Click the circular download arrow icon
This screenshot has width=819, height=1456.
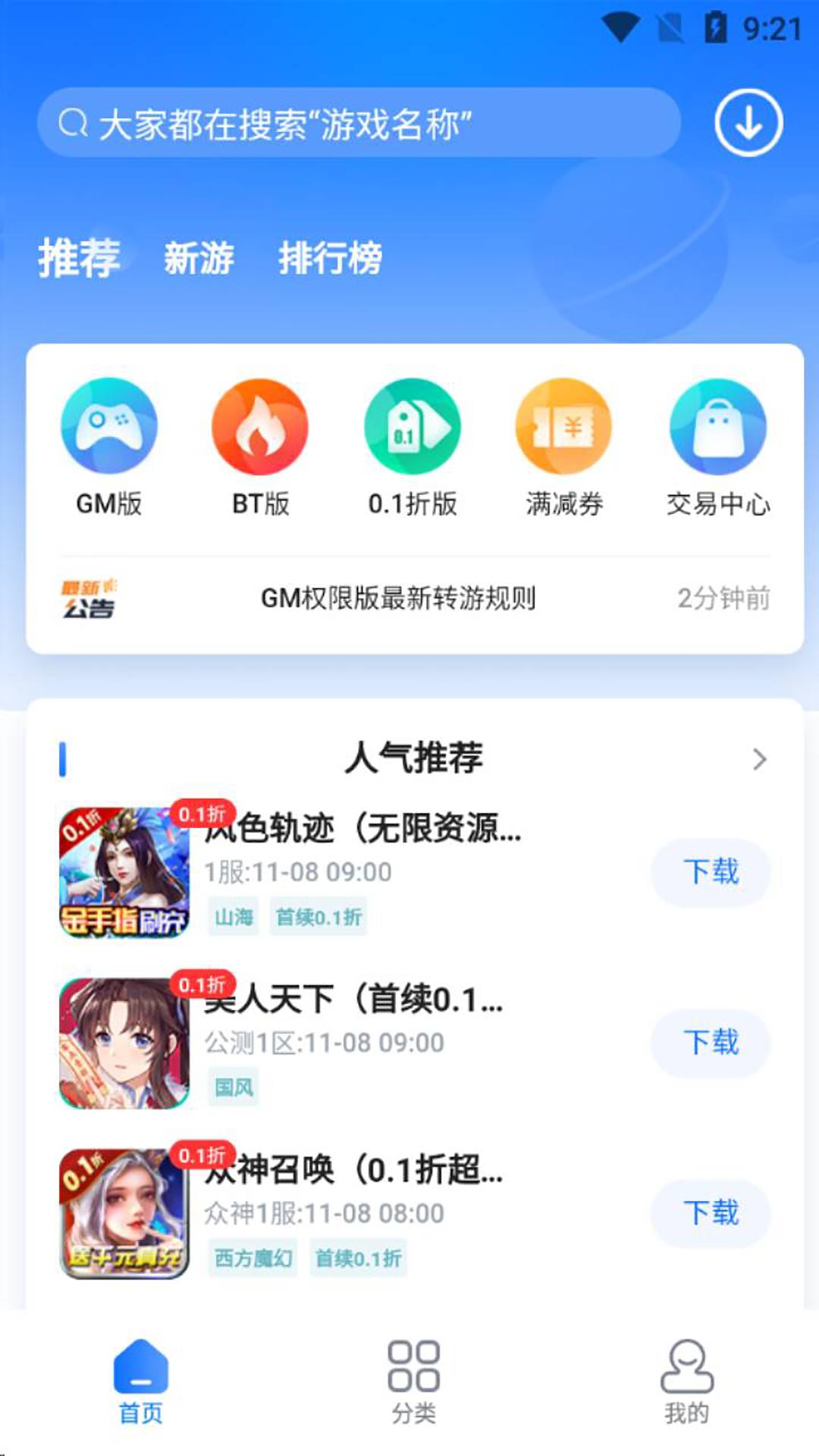point(748,122)
